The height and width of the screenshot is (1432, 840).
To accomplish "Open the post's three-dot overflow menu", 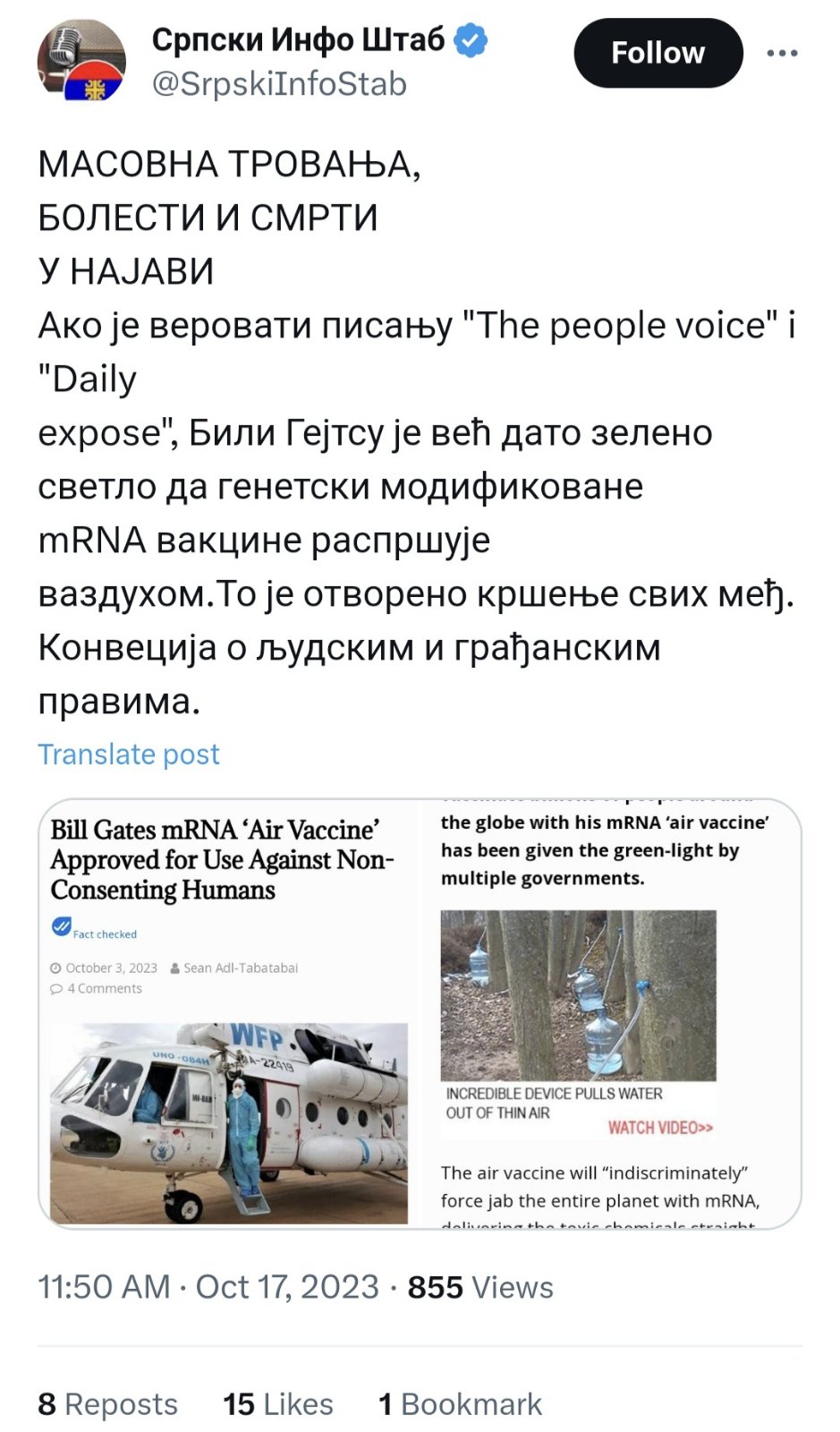I will coord(782,54).
